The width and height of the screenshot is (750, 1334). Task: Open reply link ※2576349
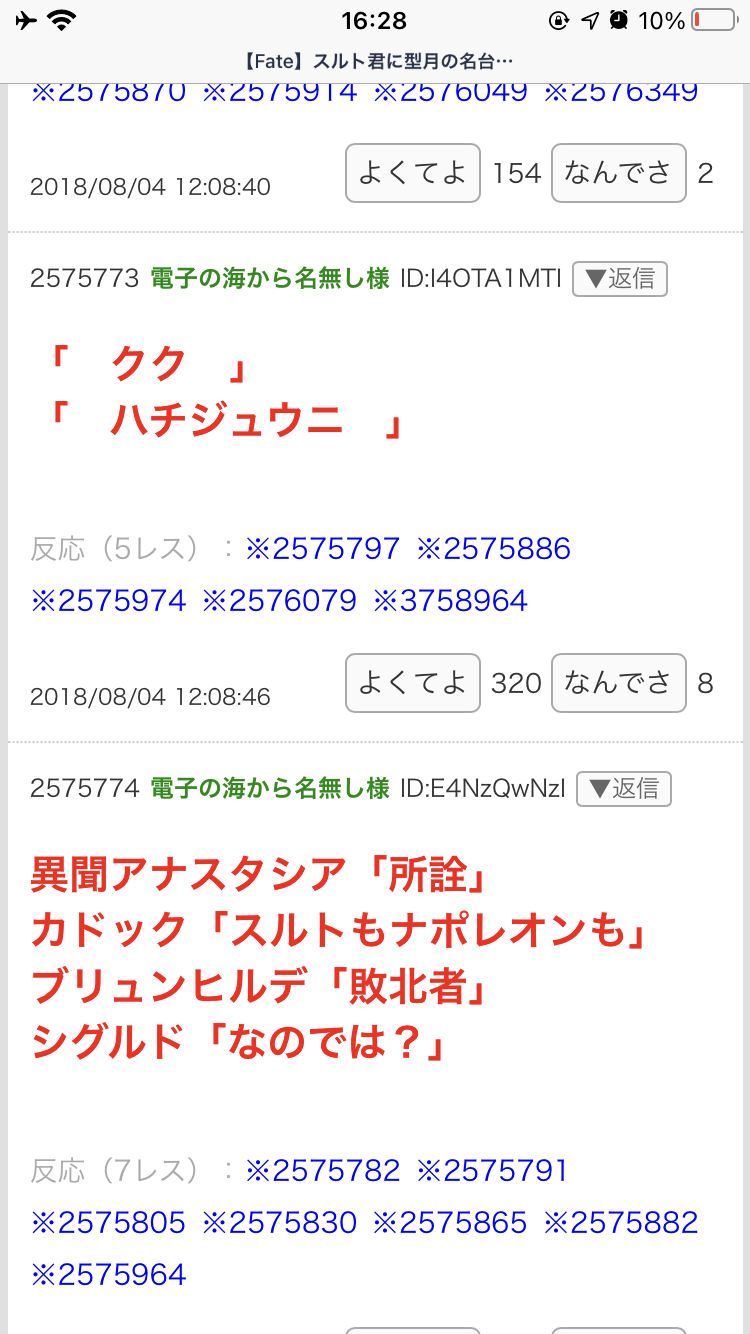click(x=621, y=92)
